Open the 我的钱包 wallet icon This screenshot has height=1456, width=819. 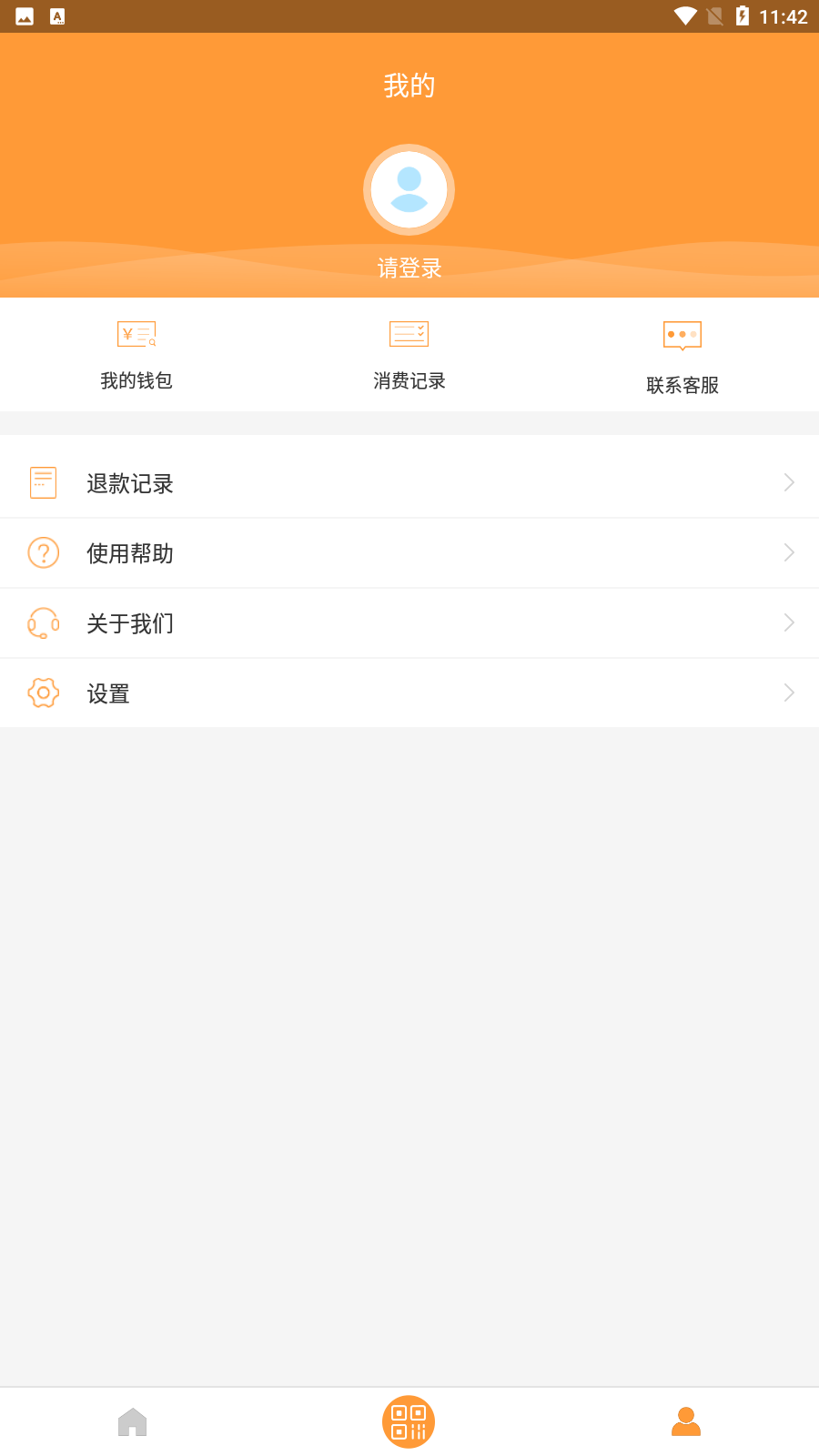pos(136,333)
